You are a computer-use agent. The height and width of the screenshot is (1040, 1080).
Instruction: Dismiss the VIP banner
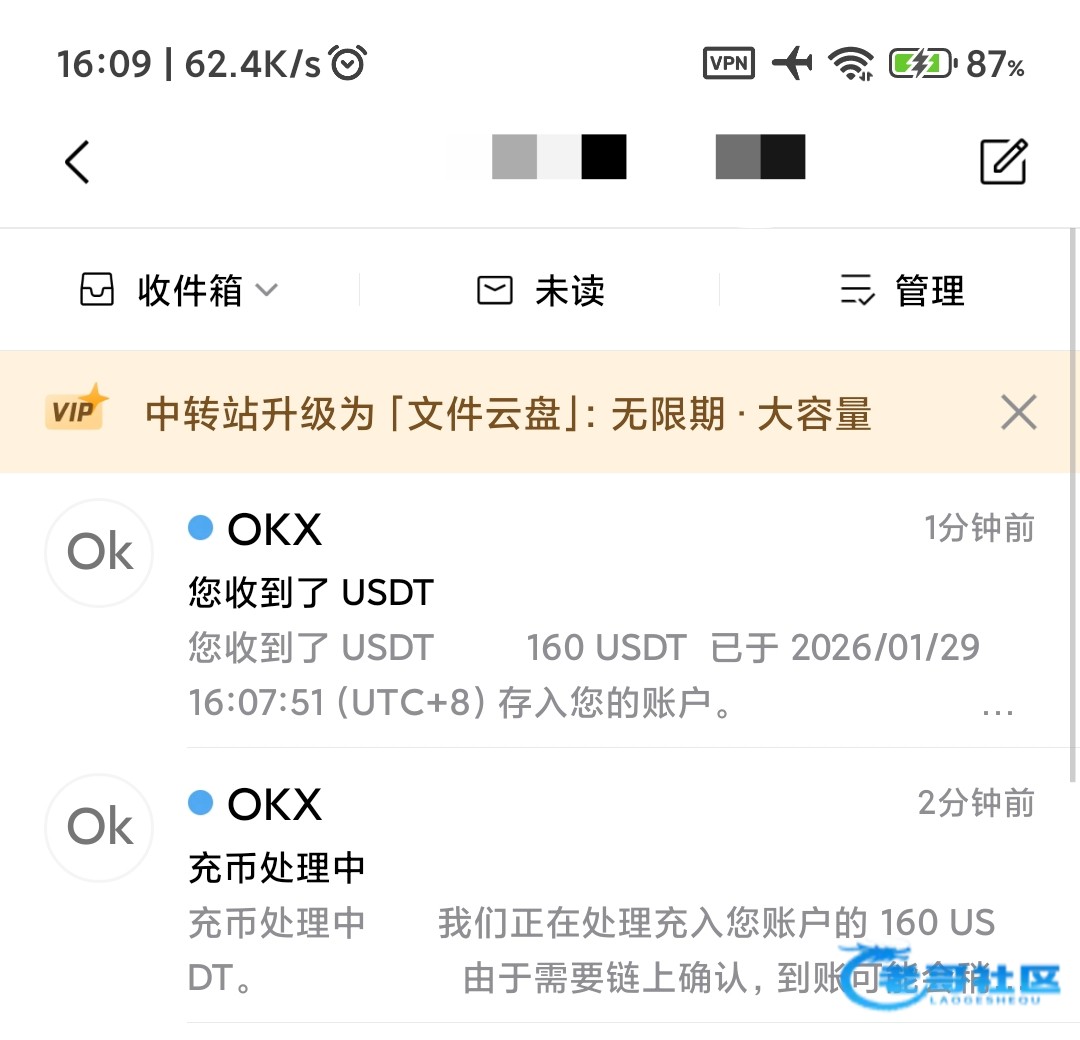coord(1018,412)
